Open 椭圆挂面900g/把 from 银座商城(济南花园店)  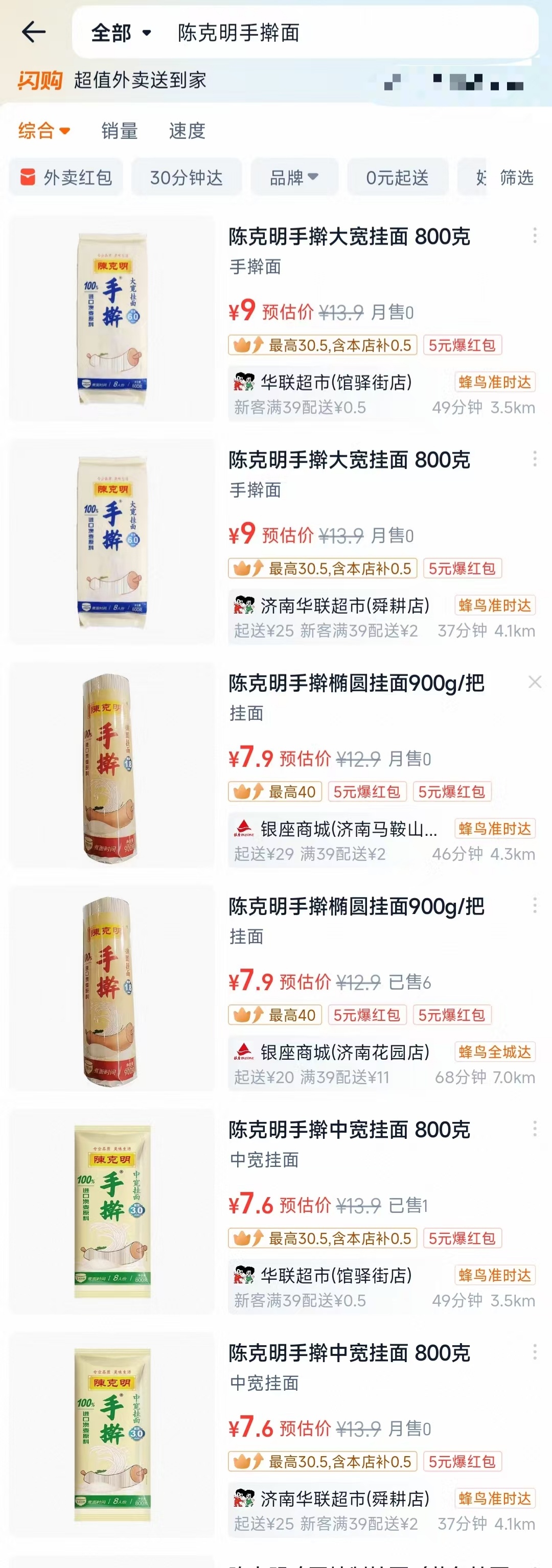pos(356,906)
